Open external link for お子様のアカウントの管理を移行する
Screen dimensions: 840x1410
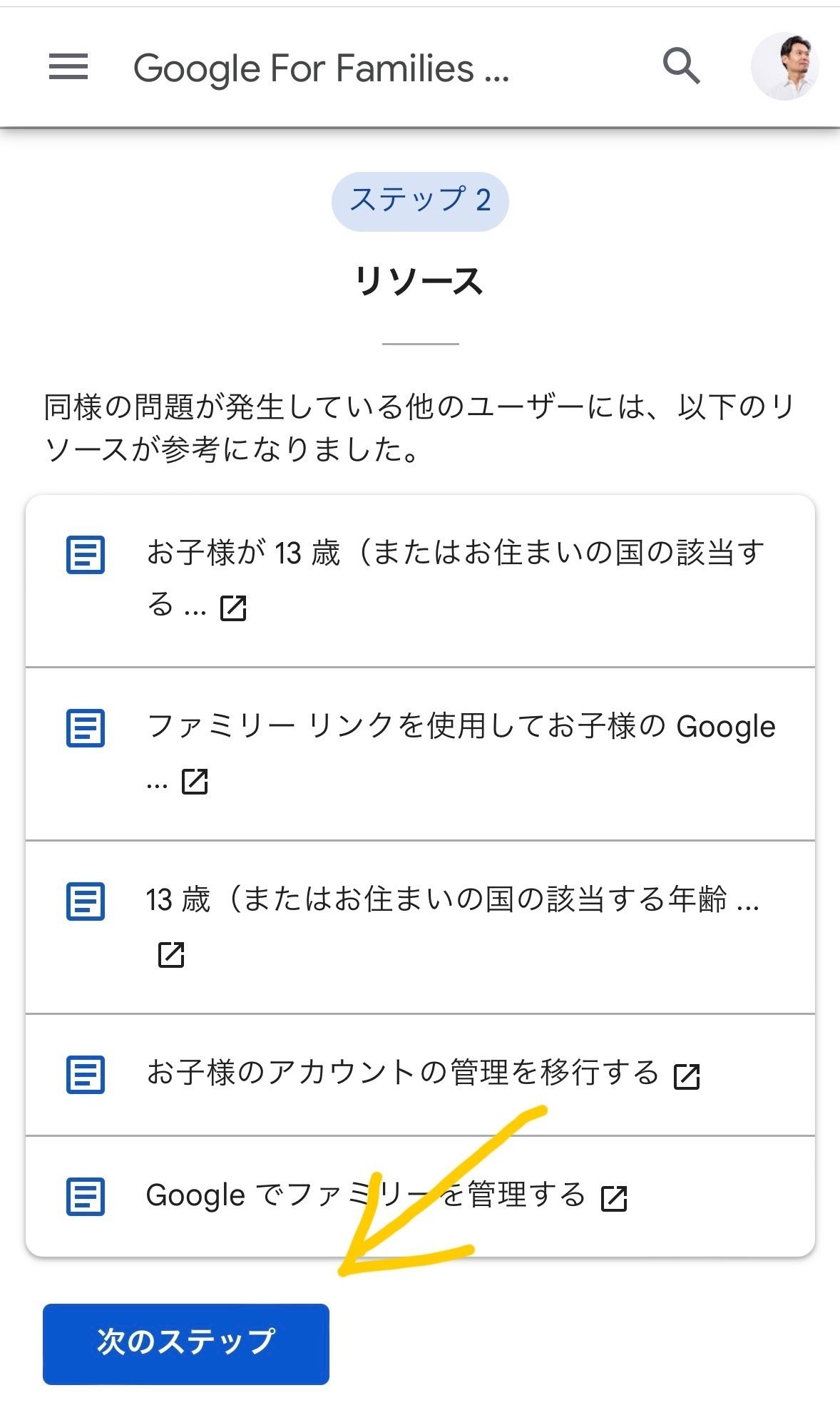coord(687,1076)
